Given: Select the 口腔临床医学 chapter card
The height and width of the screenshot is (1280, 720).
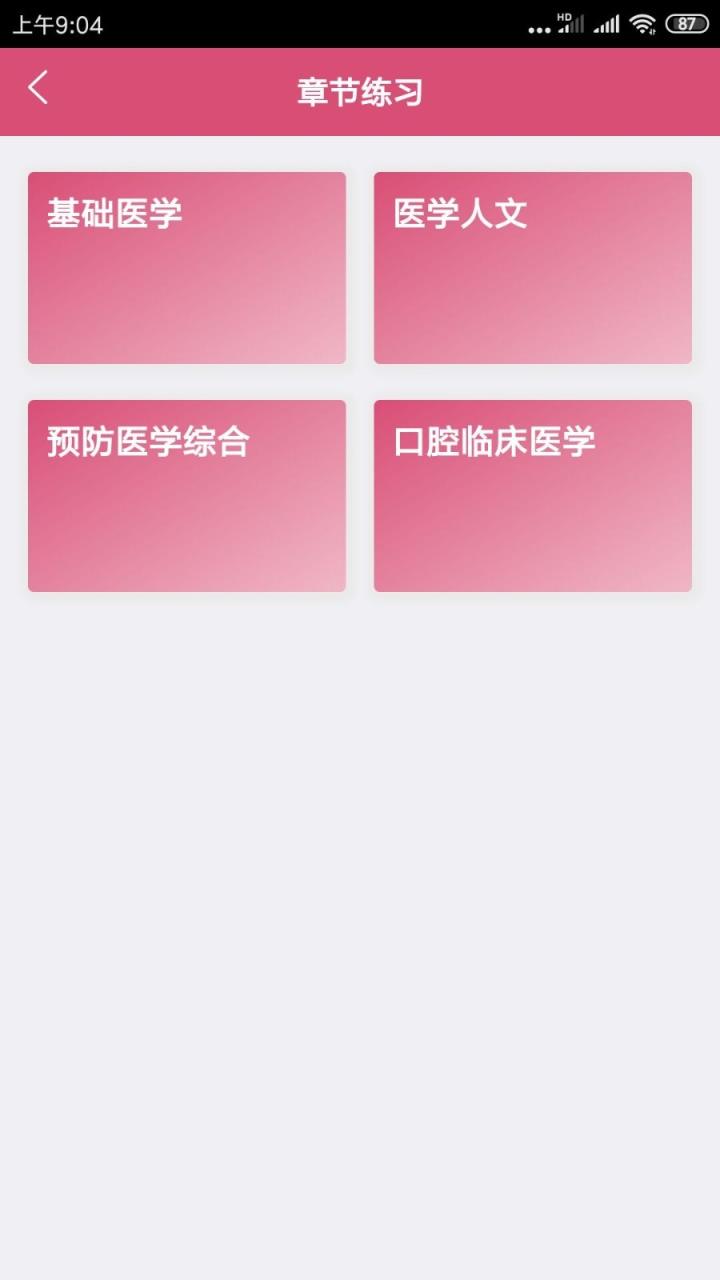Looking at the screenshot, I should point(531,495).
